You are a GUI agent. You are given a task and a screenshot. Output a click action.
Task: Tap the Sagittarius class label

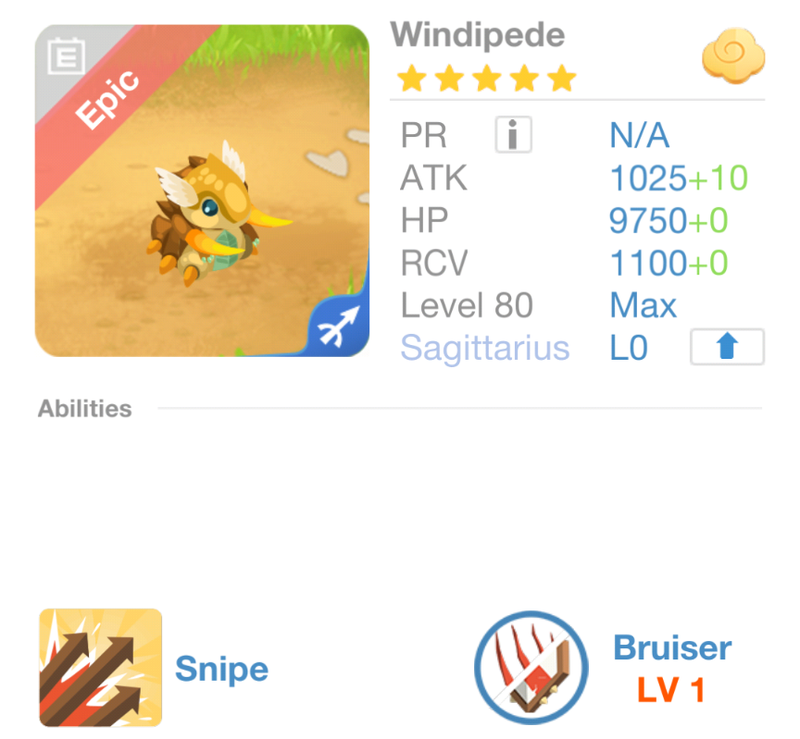(485, 348)
